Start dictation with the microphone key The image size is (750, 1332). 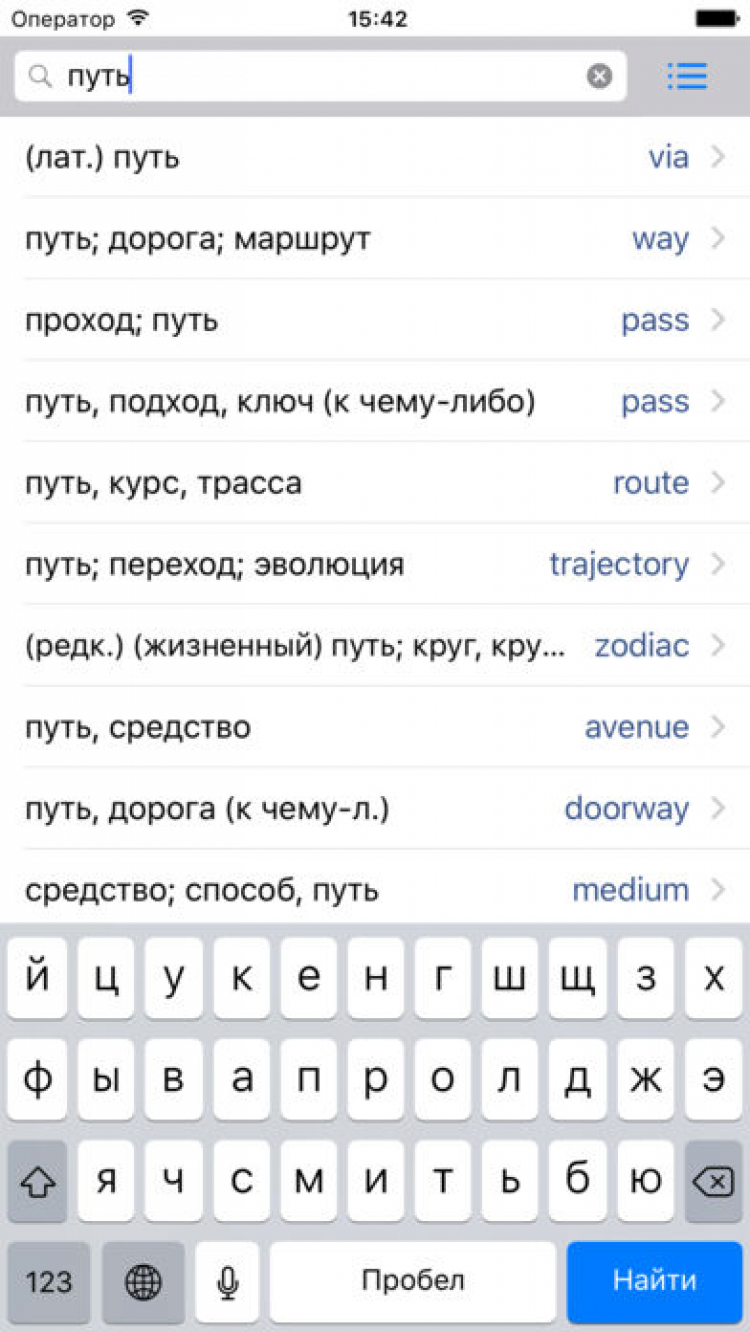229,1282
